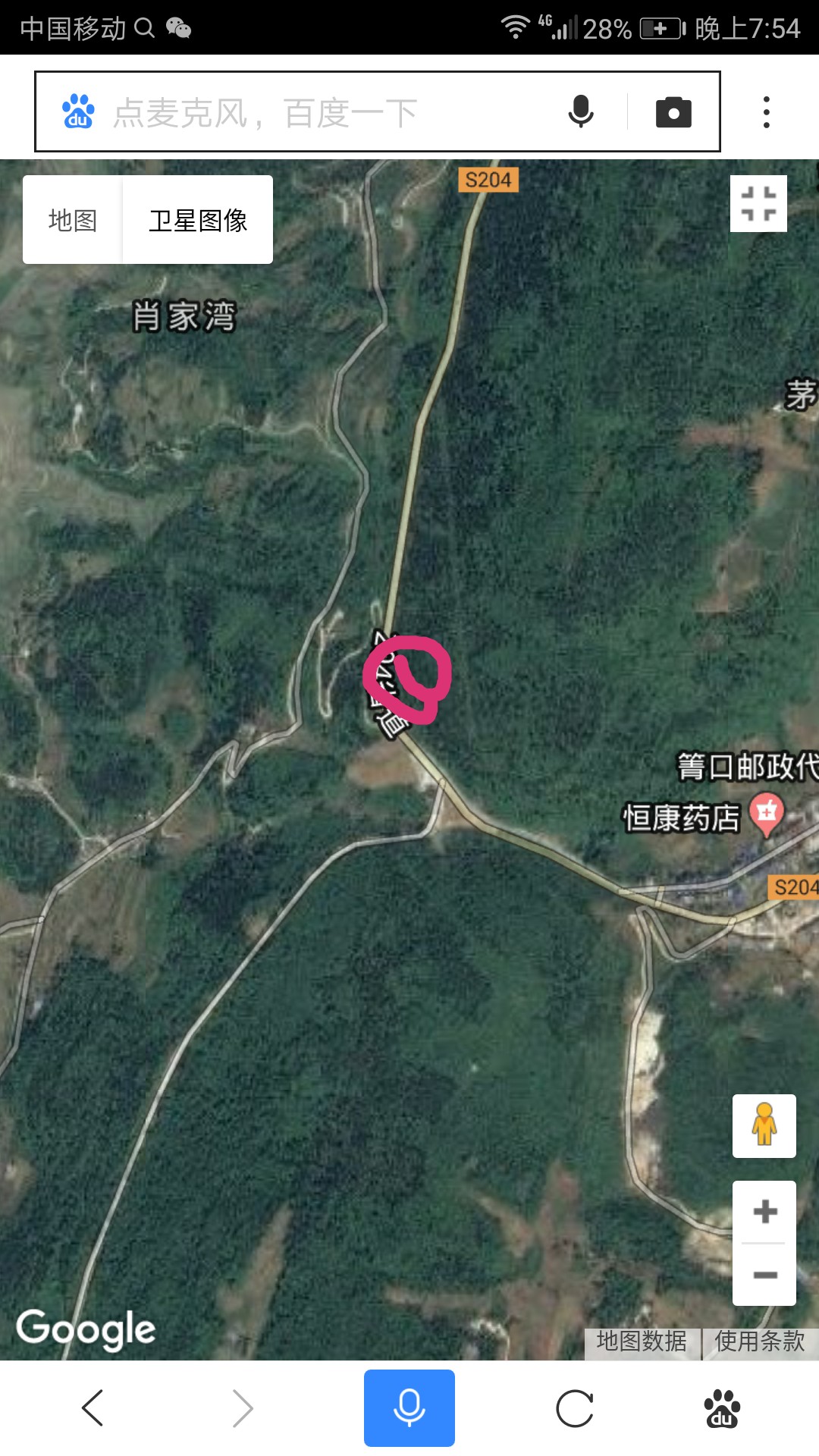Switch to the 地图 map view
The width and height of the screenshot is (819, 1456).
coord(73,220)
